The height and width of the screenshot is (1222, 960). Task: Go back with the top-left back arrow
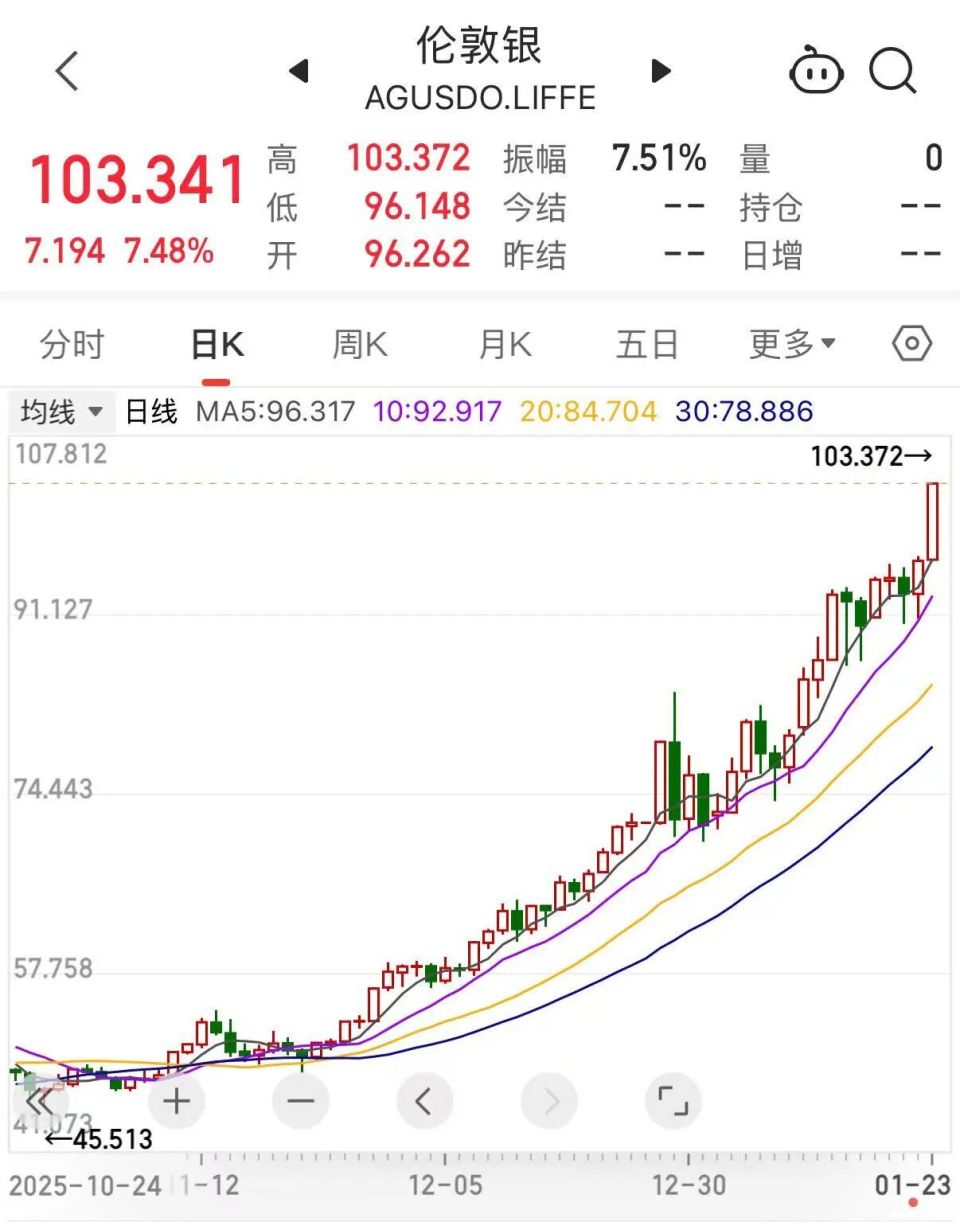pos(66,71)
